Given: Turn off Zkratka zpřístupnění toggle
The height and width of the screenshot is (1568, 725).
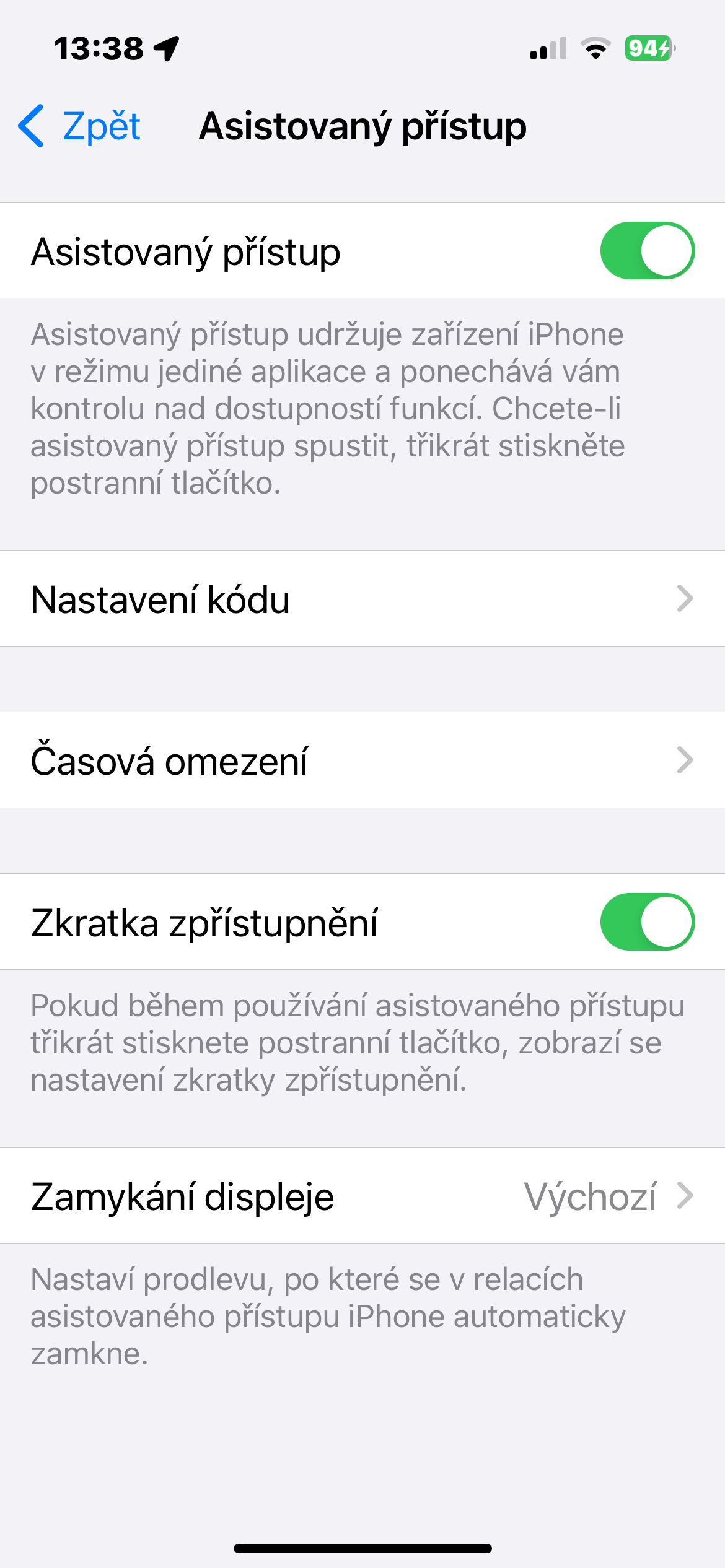Looking at the screenshot, I should 647,922.
